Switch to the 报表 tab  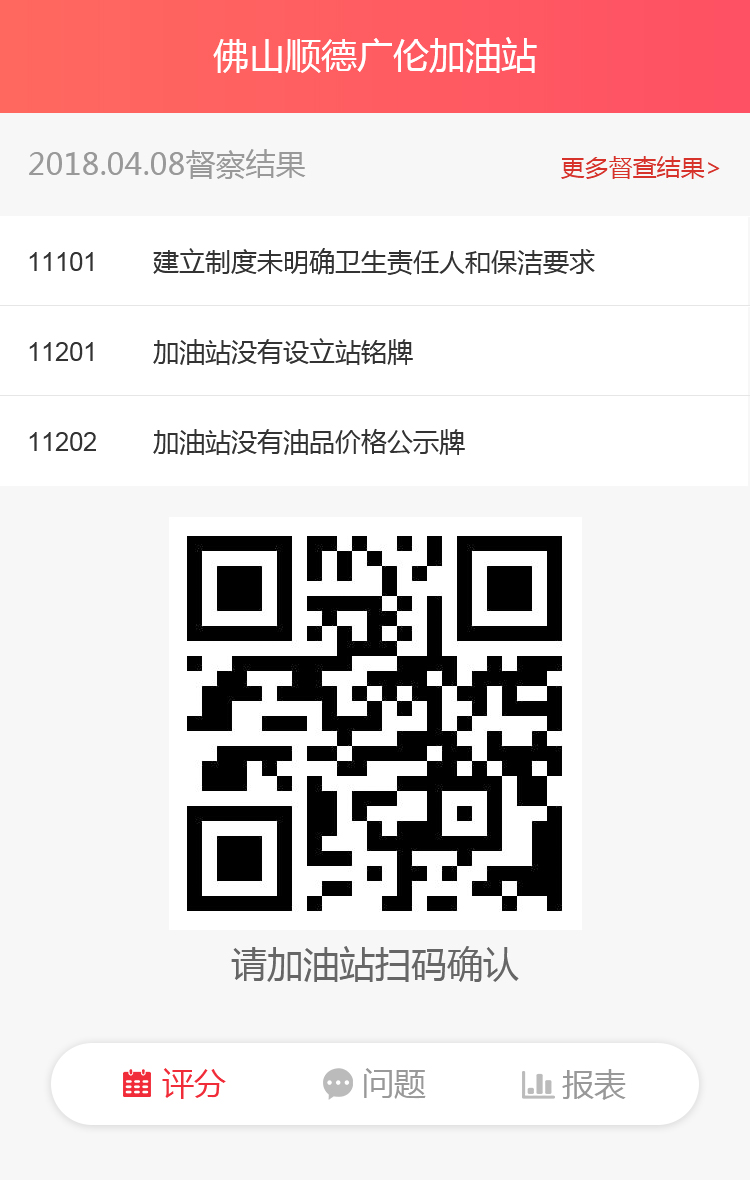575,1084
